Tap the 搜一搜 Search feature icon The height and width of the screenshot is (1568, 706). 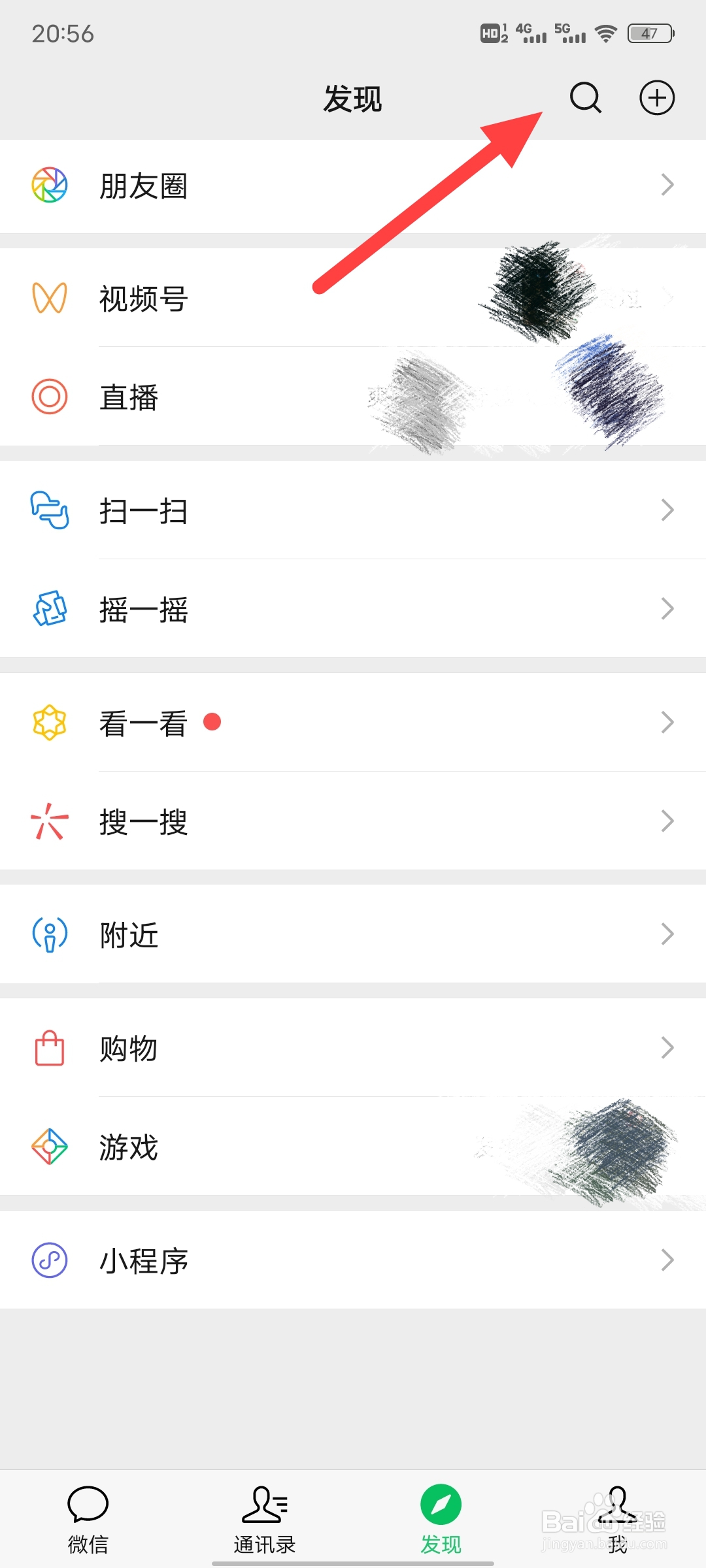click(49, 821)
